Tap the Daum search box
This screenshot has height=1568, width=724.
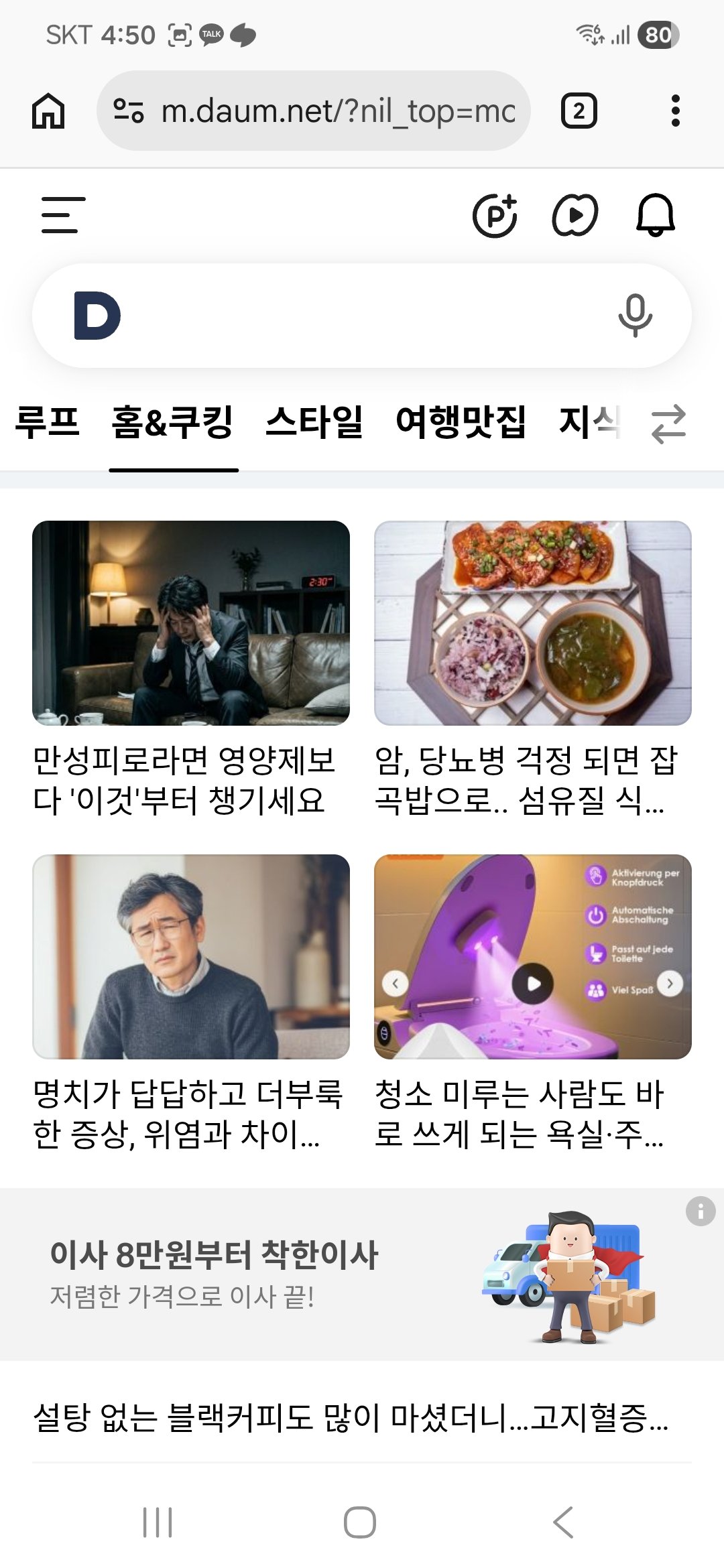(362, 315)
